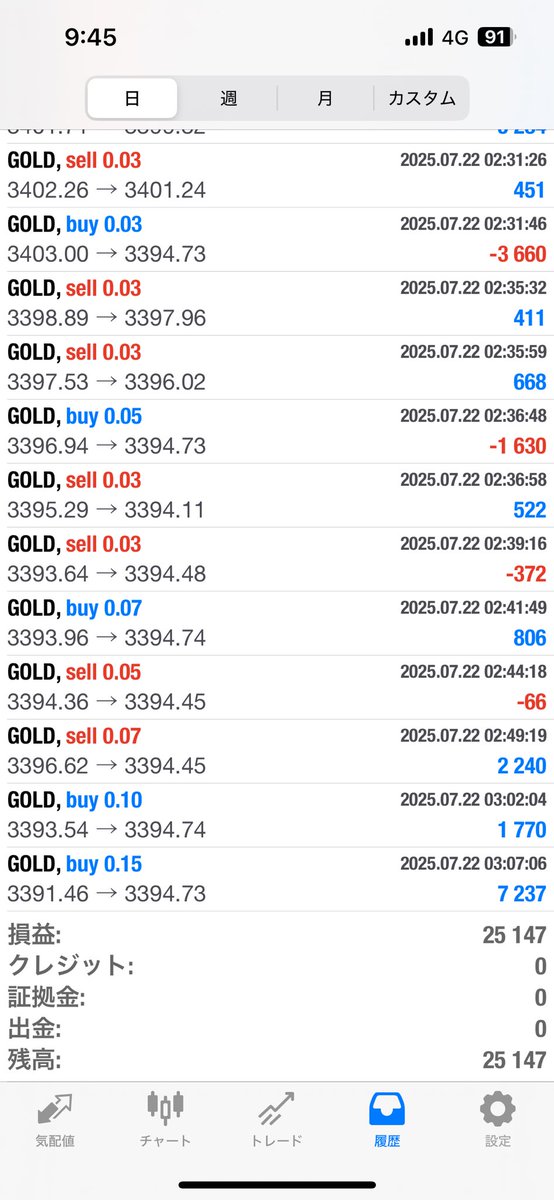Choose the カスタム period segment
The width and height of the screenshot is (554, 1200).
coord(421,98)
